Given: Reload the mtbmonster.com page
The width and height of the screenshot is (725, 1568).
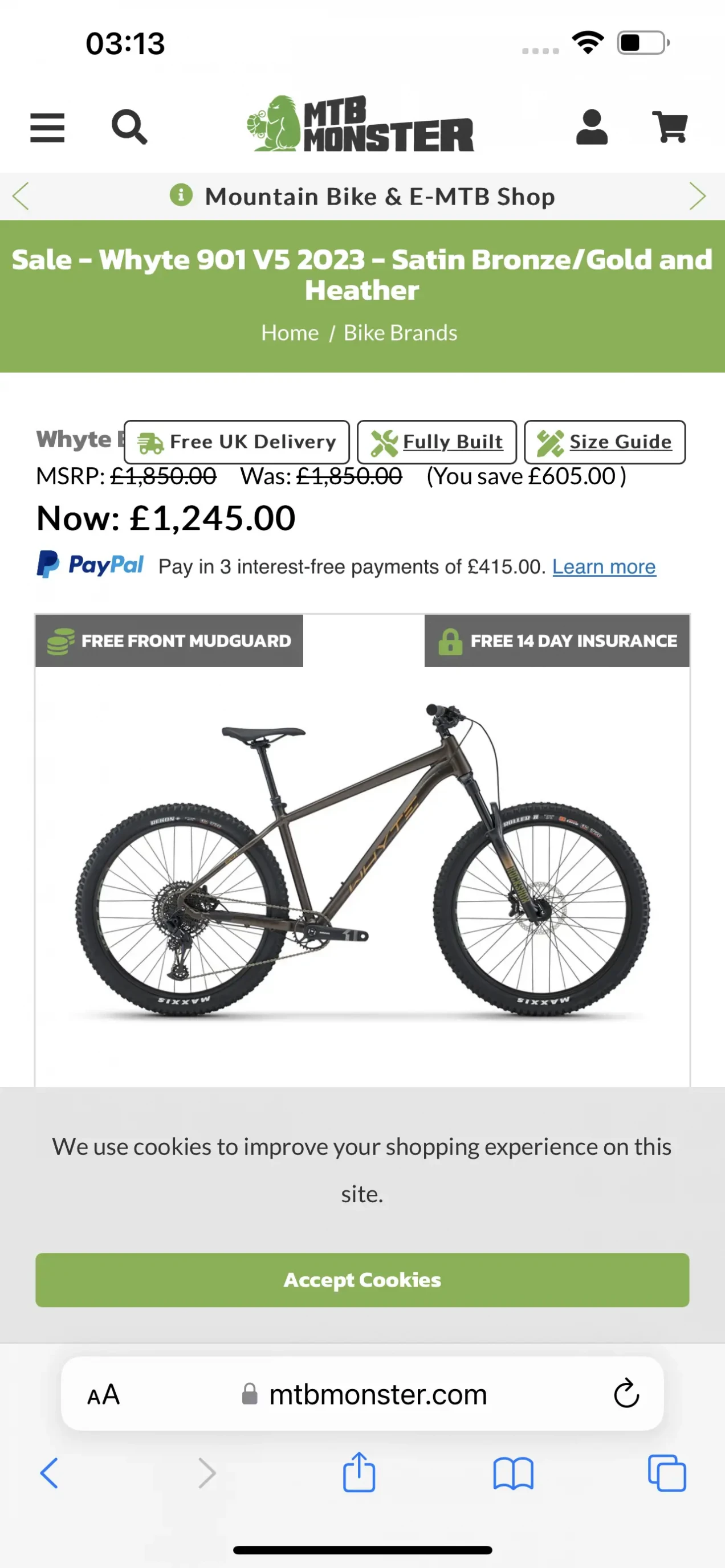Looking at the screenshot, I should pos(626,1394).
